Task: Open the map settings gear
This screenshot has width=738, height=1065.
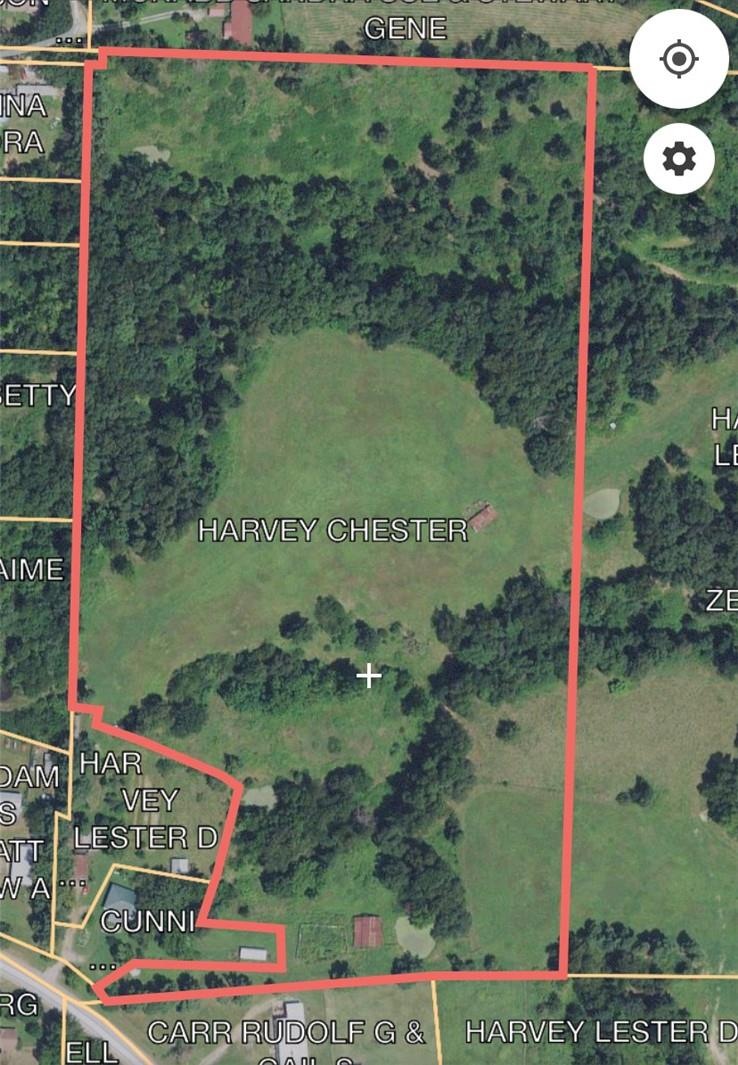Action: 679,159
